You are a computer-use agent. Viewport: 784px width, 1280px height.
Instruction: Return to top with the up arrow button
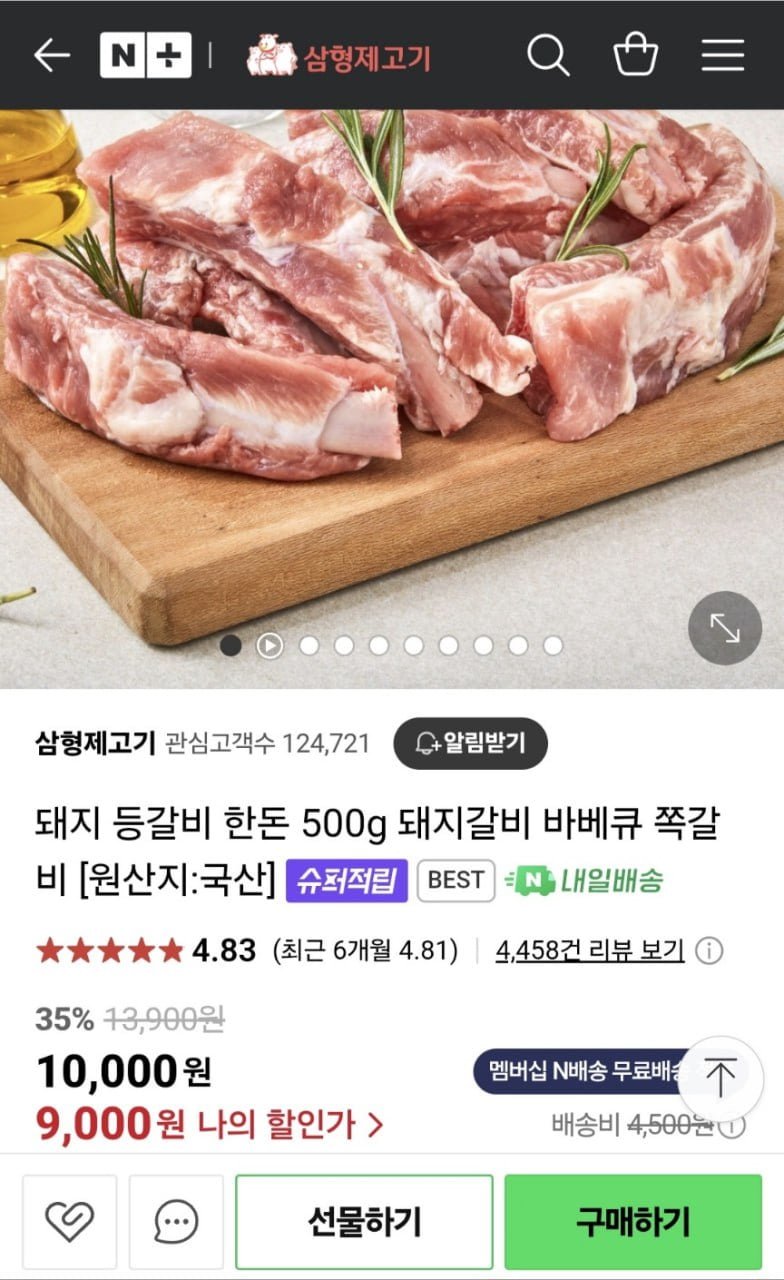pyautogui.click(x=720, y=1078)
